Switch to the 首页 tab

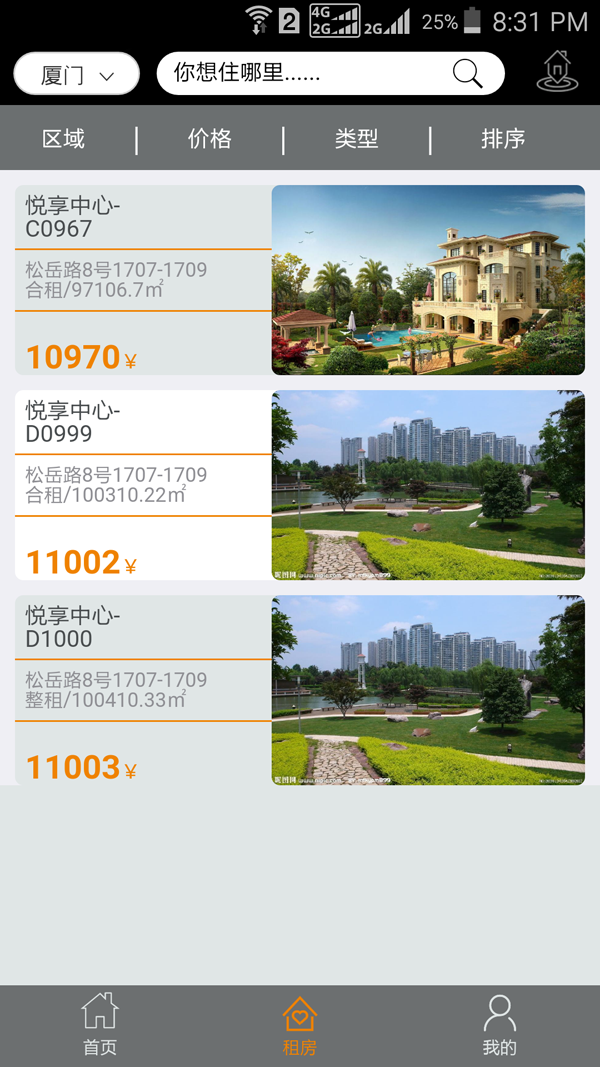point(100,1025)
